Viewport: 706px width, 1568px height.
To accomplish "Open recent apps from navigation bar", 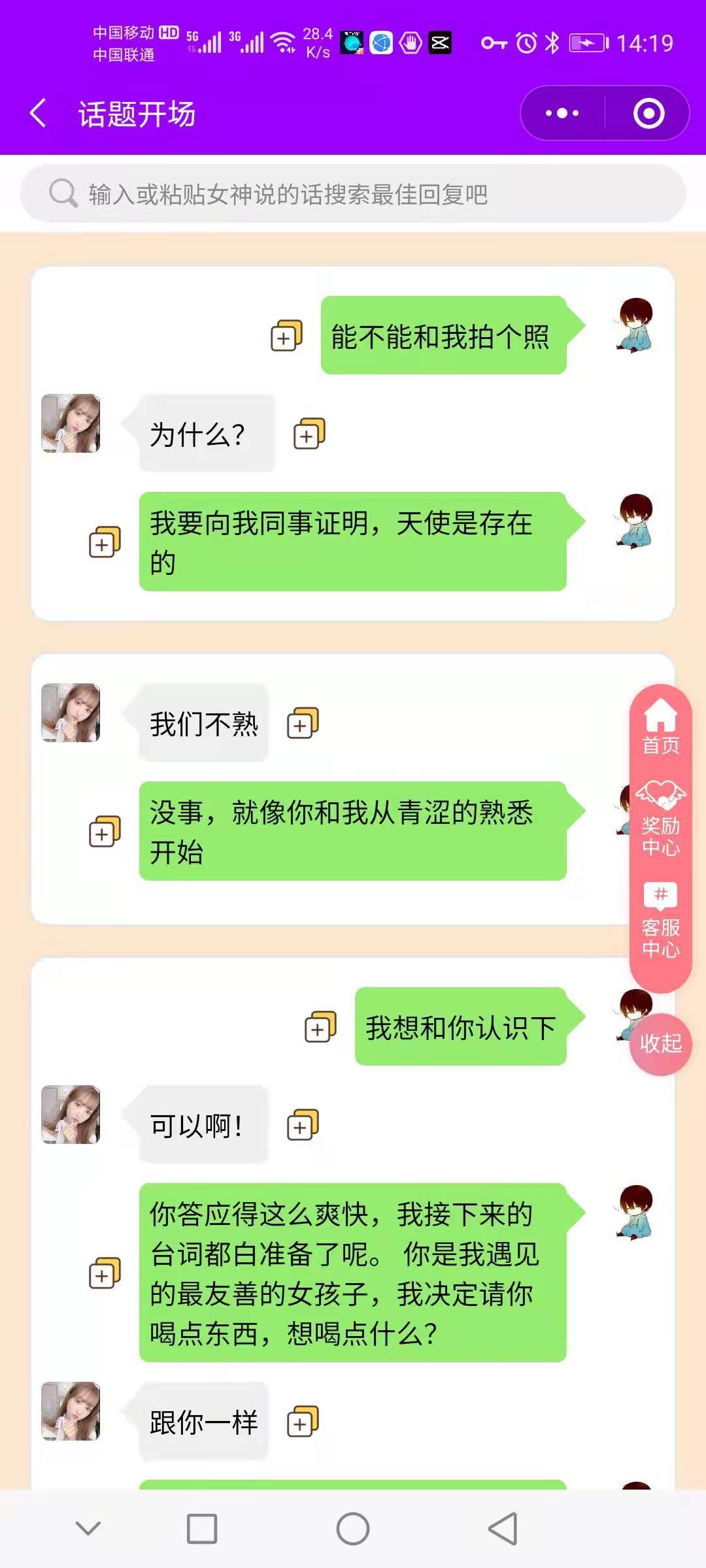I will (x=202, y=1529).
